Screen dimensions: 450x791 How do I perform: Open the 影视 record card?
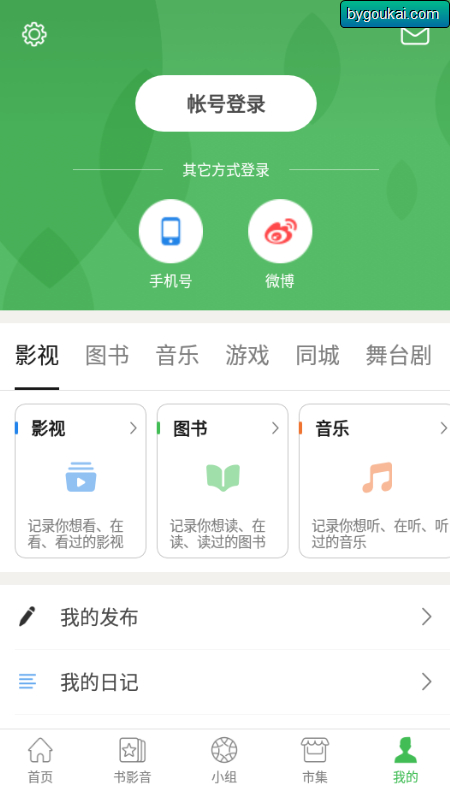point(81,481)
